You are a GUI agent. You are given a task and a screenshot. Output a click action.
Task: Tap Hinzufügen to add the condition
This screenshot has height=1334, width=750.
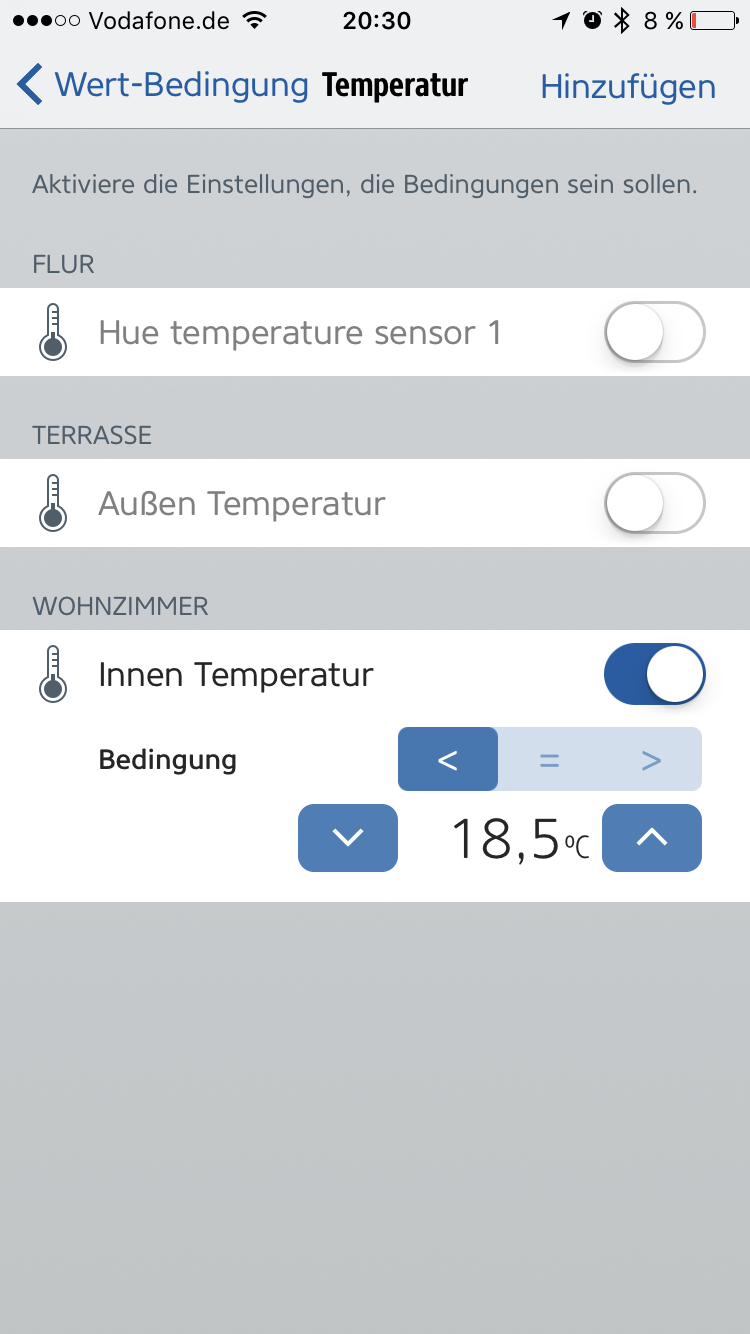point(628,87)
